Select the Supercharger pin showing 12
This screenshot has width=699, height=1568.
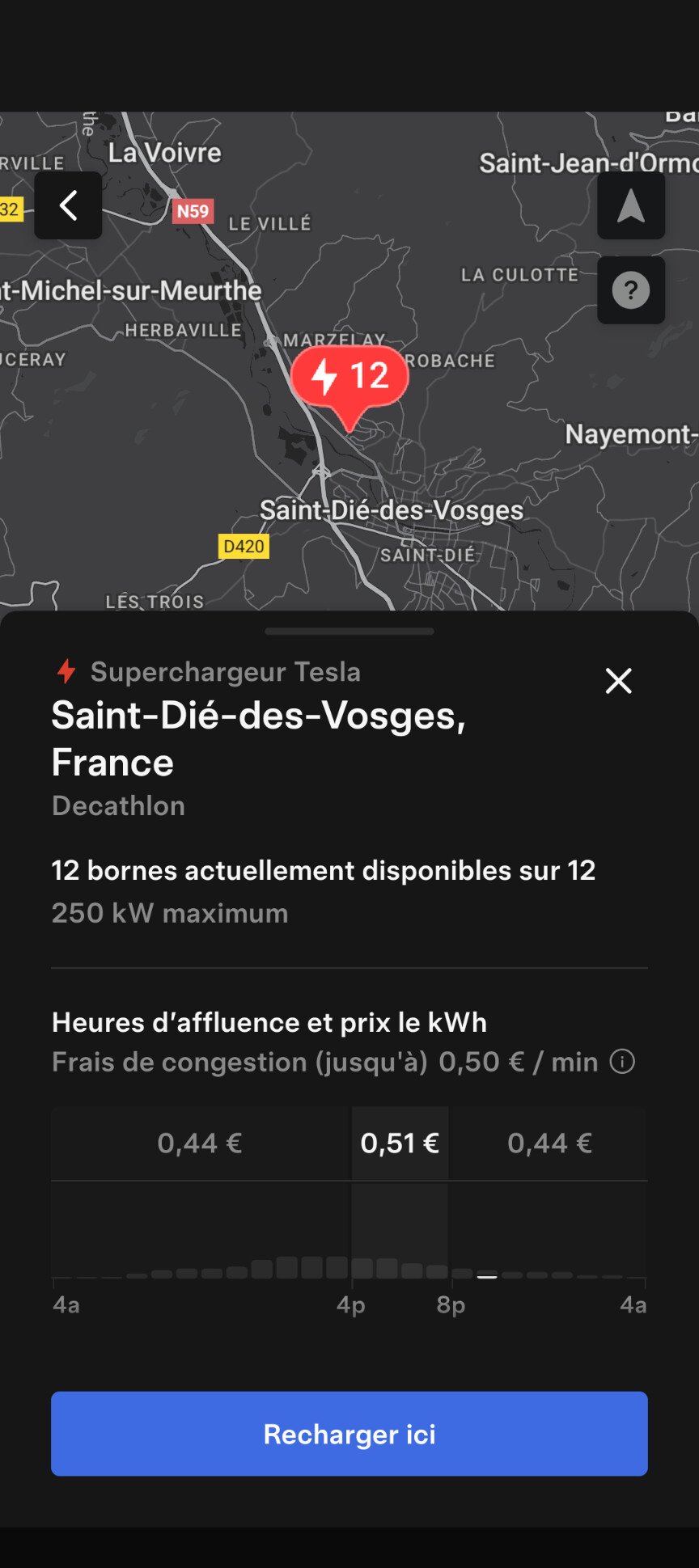point(349,378)
